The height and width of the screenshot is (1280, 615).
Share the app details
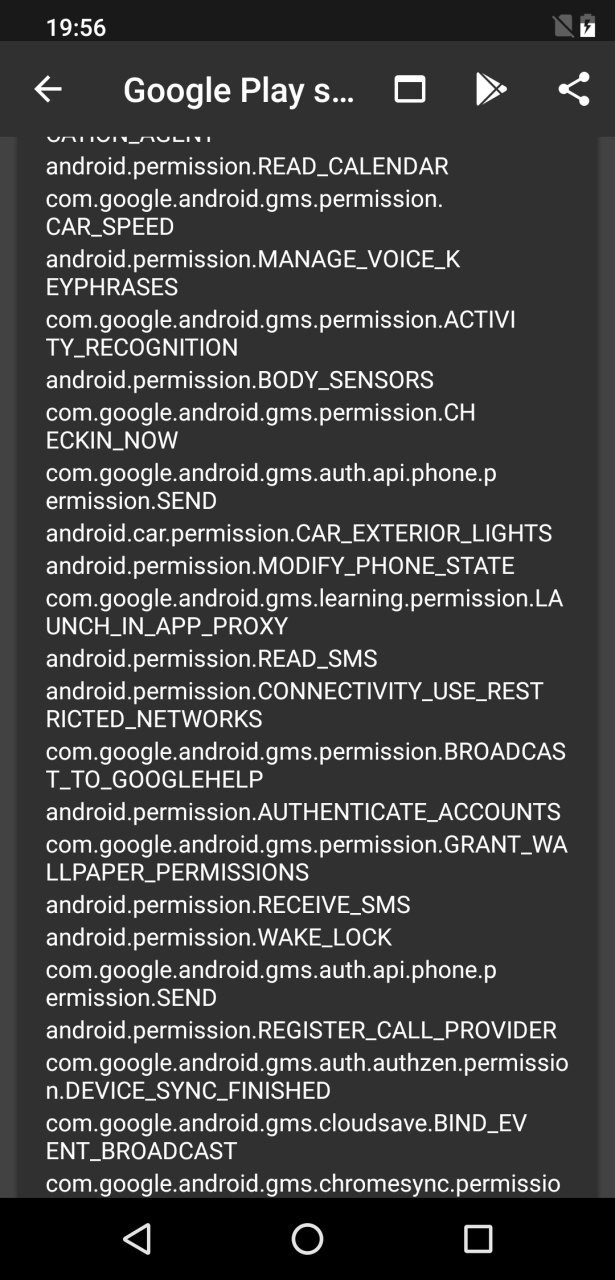[573, 89]
